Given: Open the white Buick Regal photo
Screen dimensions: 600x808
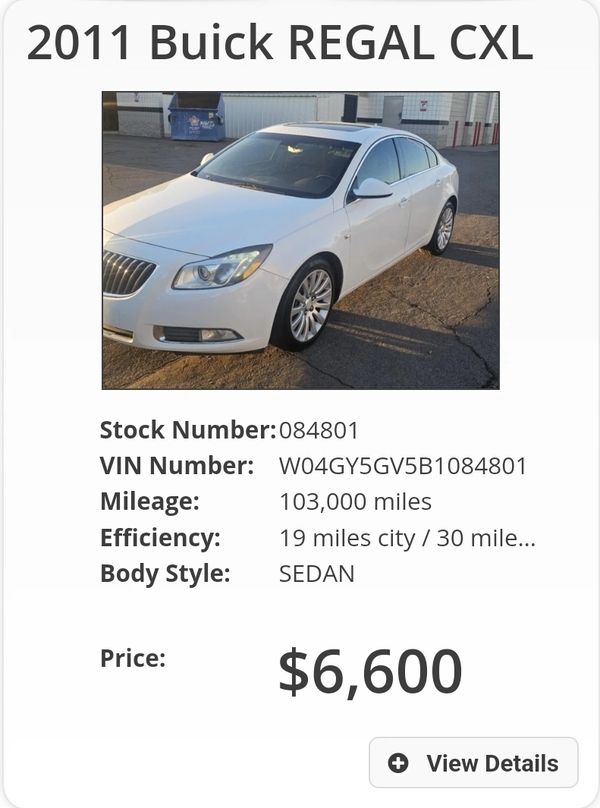Looking at the screenshot, I should tap(300, 240).
